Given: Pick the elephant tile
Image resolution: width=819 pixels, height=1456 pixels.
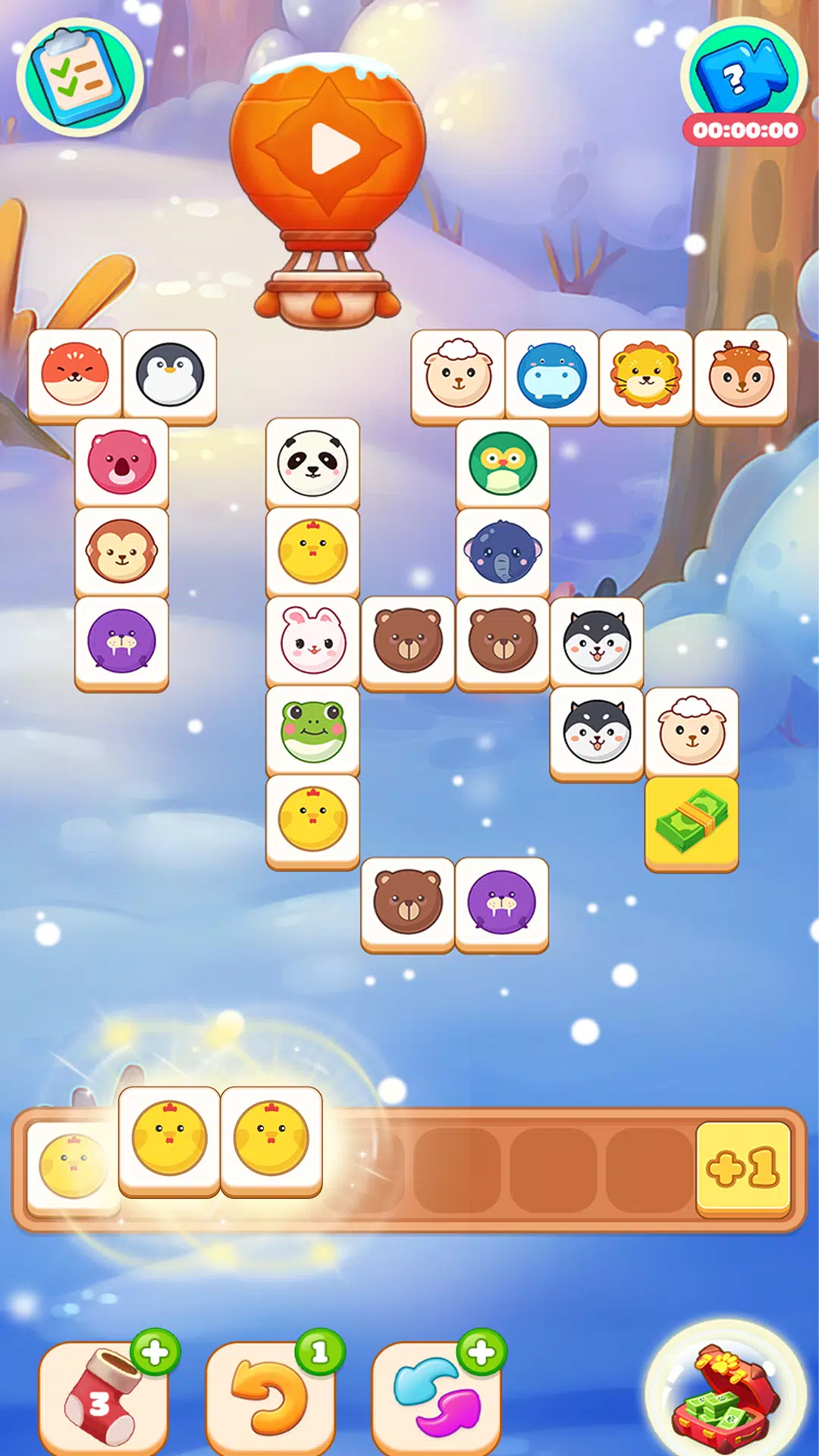Looking at the screenshot, I should 503,553.
